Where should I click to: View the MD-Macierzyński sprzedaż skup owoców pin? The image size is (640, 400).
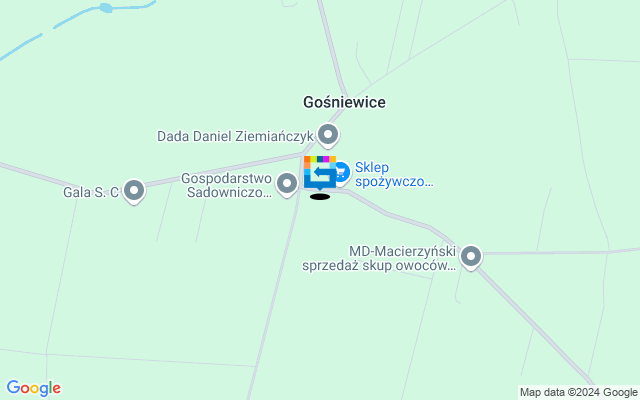pyautogui.click(x=471, y=256)
